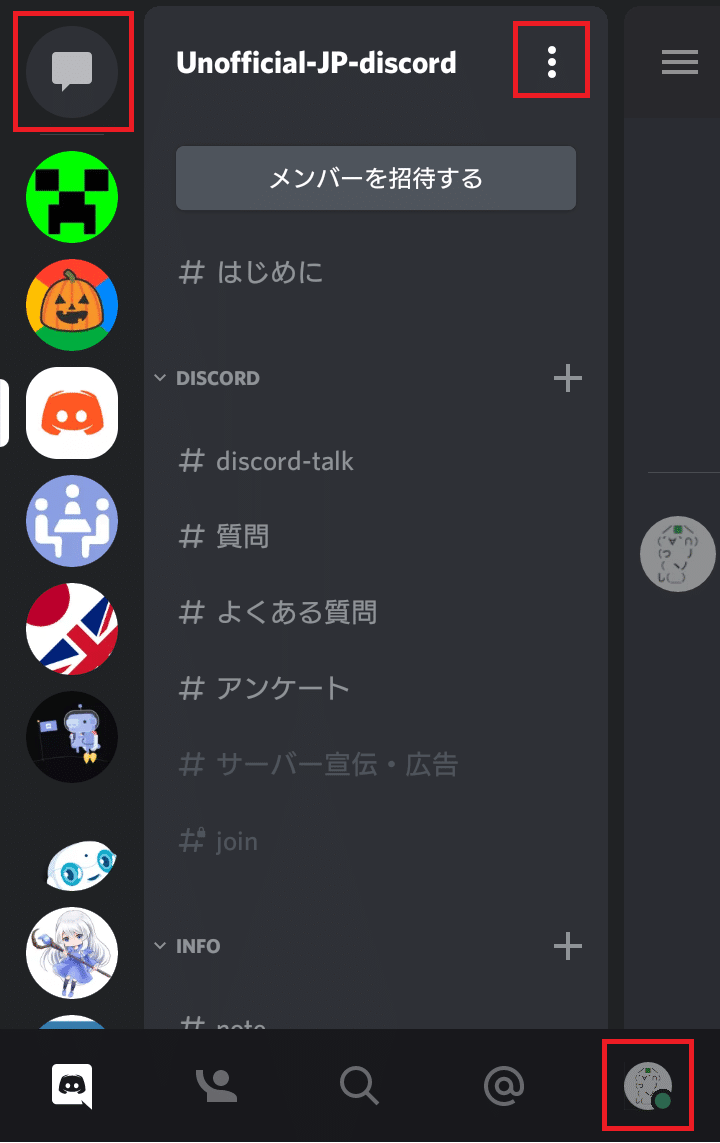Image resolution: width=720 pixels, height=1143 pixels.
Task: Select the Minecraft creeper server icon
Action: tap(71, 197)
